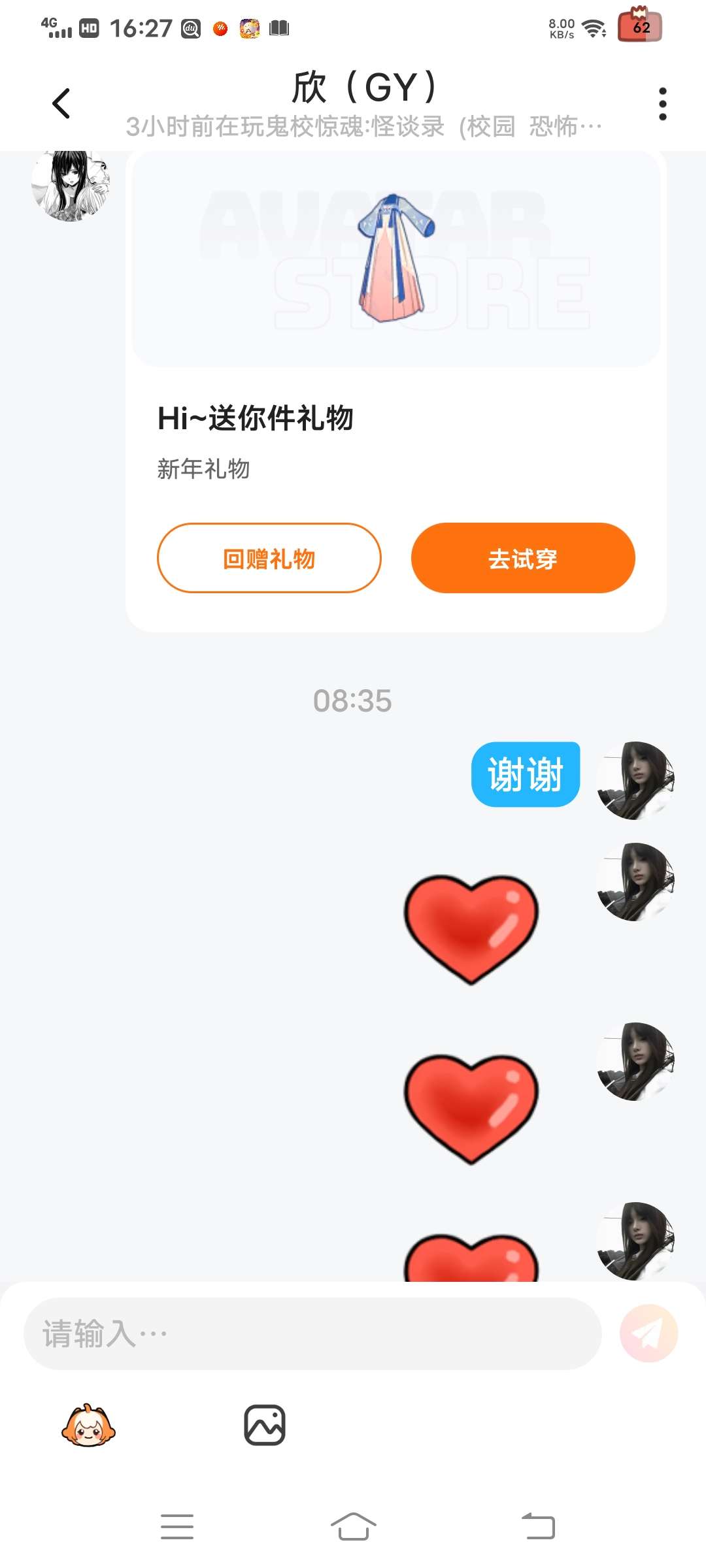Go to the system home screen
Image resolution: width=706 pixels, height=1568 pixels.
[x=353, y=1527]
